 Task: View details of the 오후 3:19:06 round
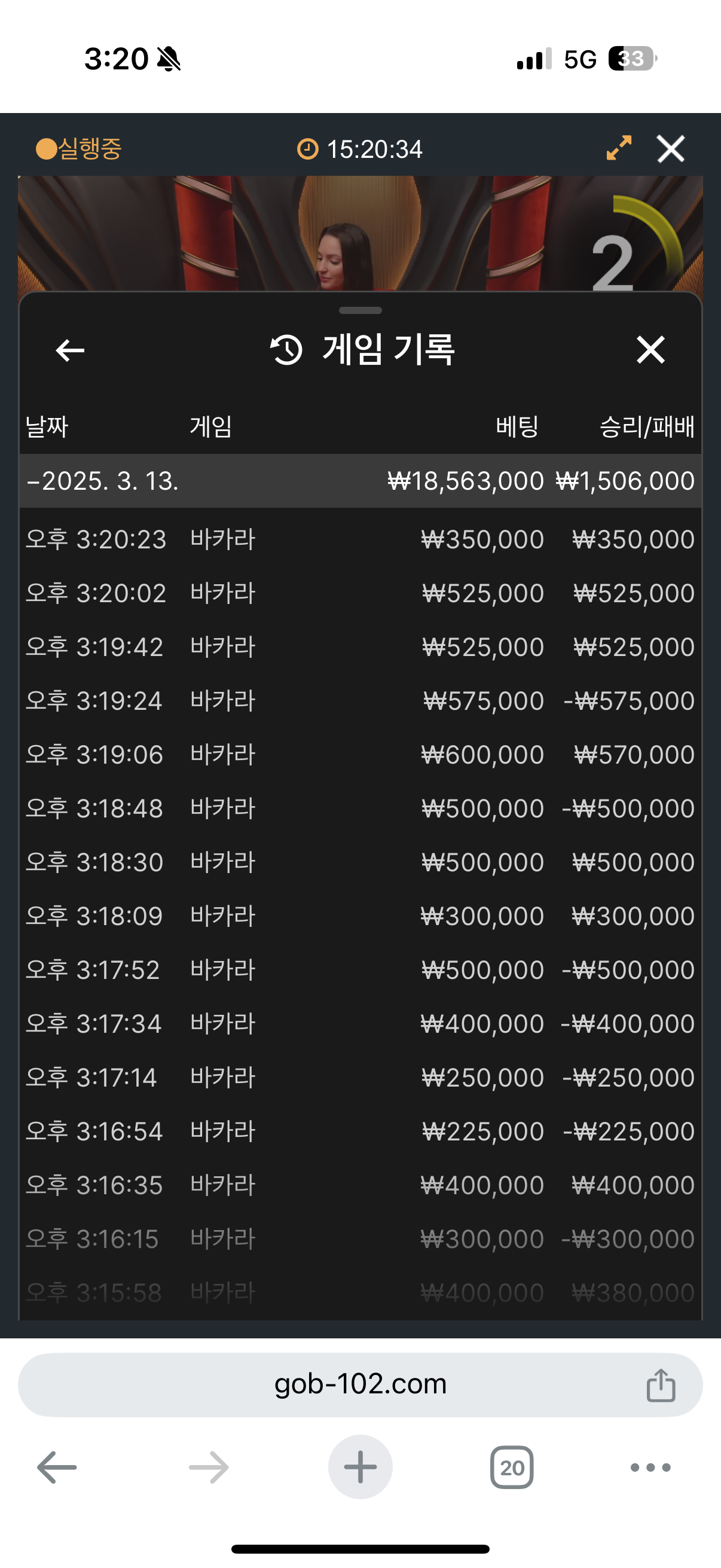point(360,755)
